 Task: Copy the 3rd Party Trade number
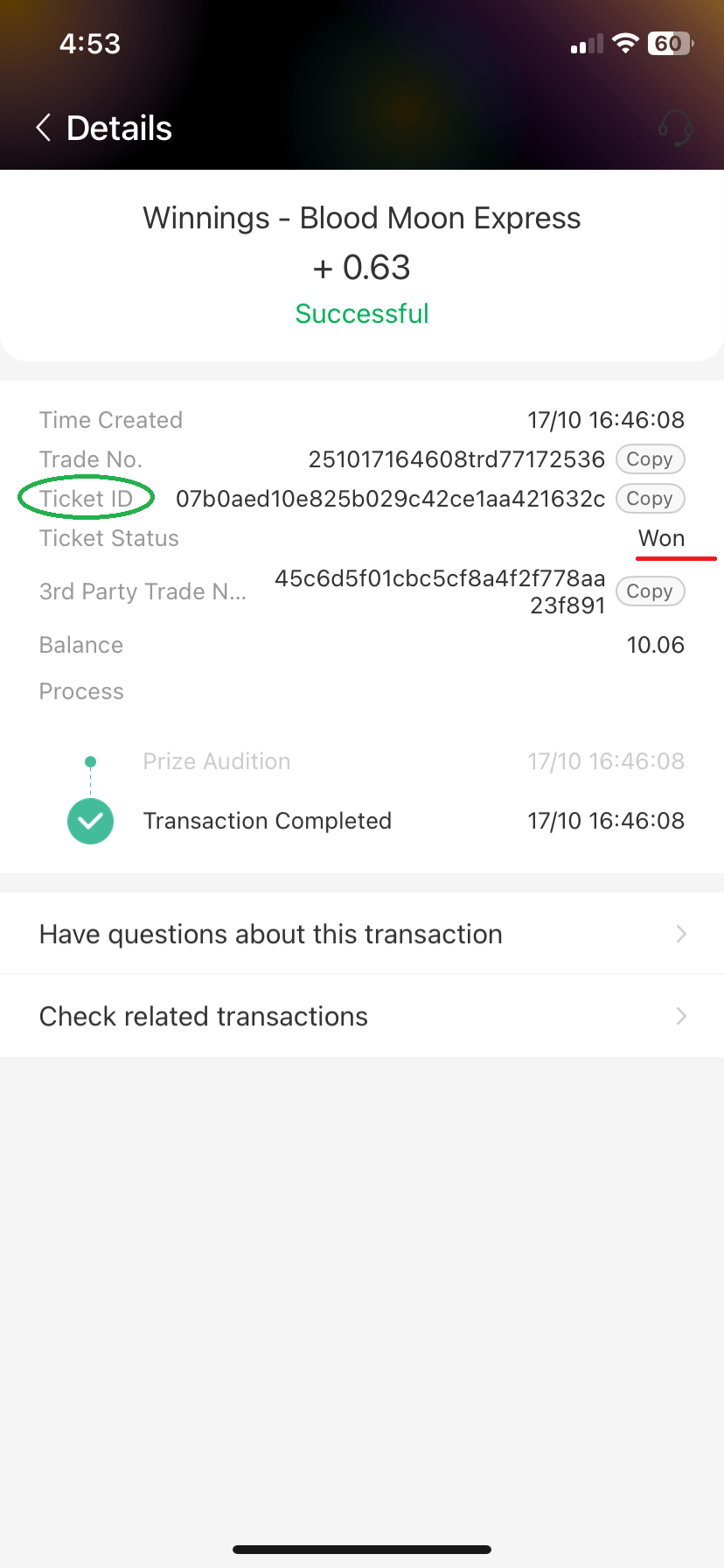coord(650,591)
